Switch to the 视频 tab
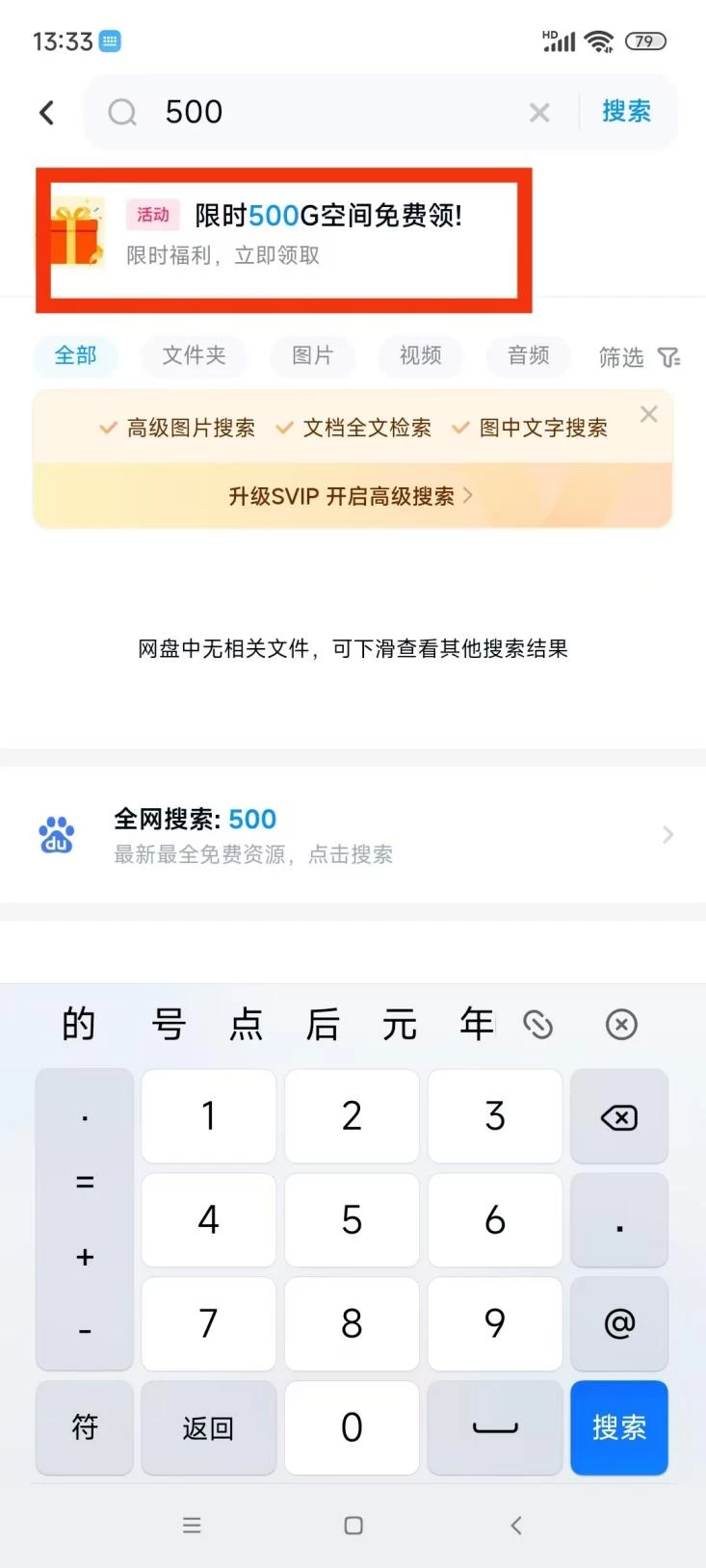Screen dimensions: 706x1568 tap(421, 356)
